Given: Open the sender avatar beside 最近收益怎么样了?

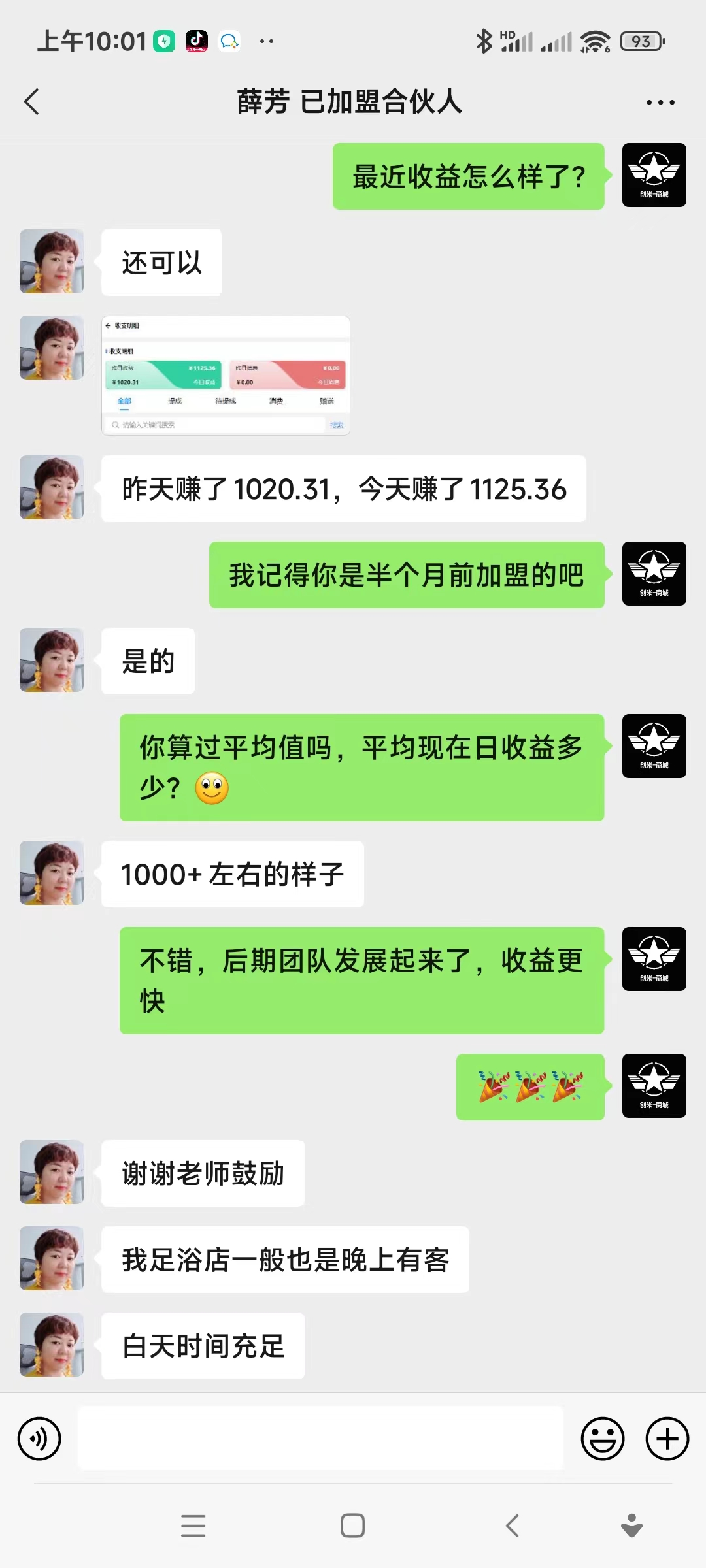Looking at the screenshot, I should point(654,175).
